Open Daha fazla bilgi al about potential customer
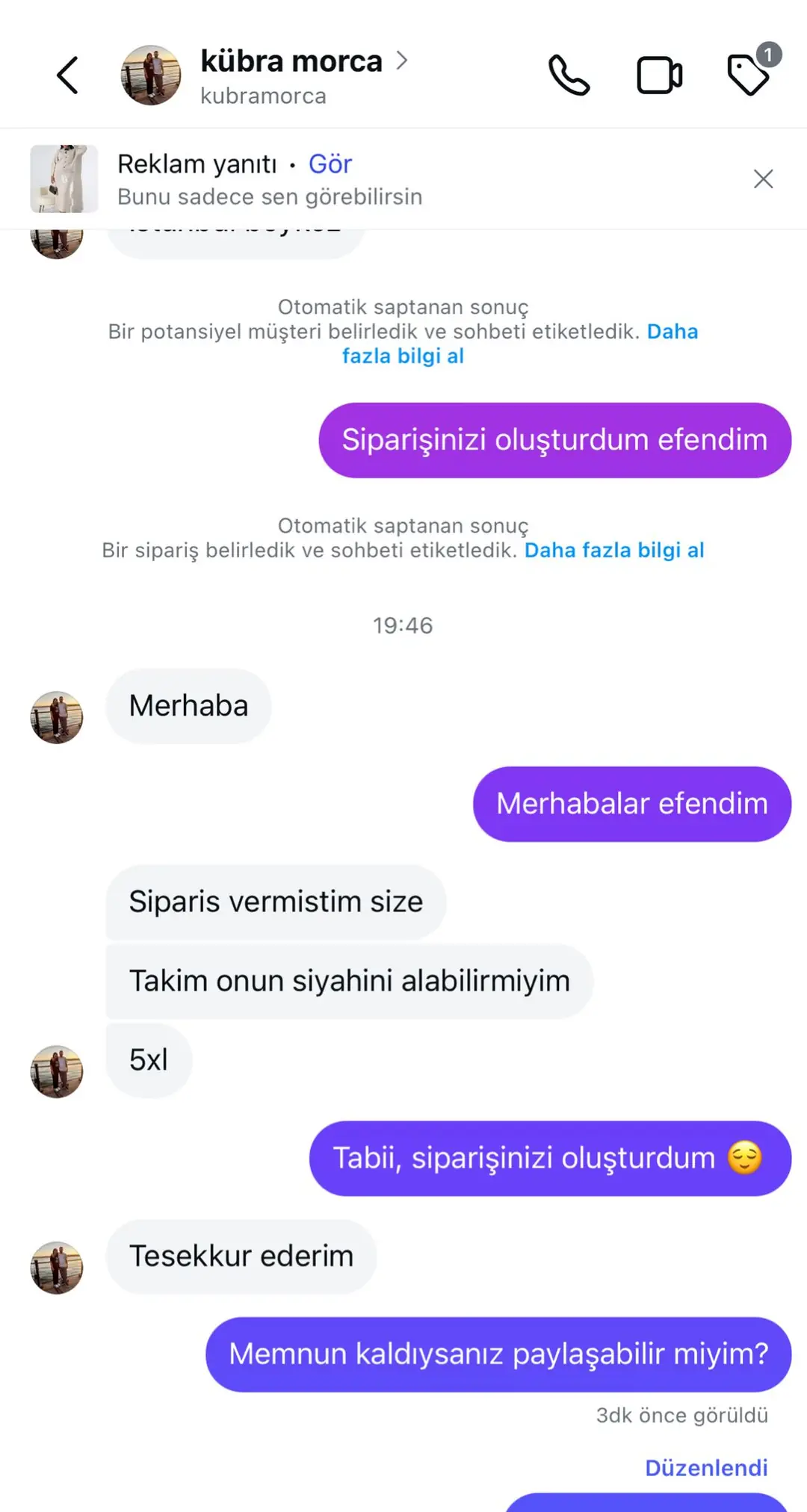Viewport: 807px width, 1512px height. pos(403,356)
